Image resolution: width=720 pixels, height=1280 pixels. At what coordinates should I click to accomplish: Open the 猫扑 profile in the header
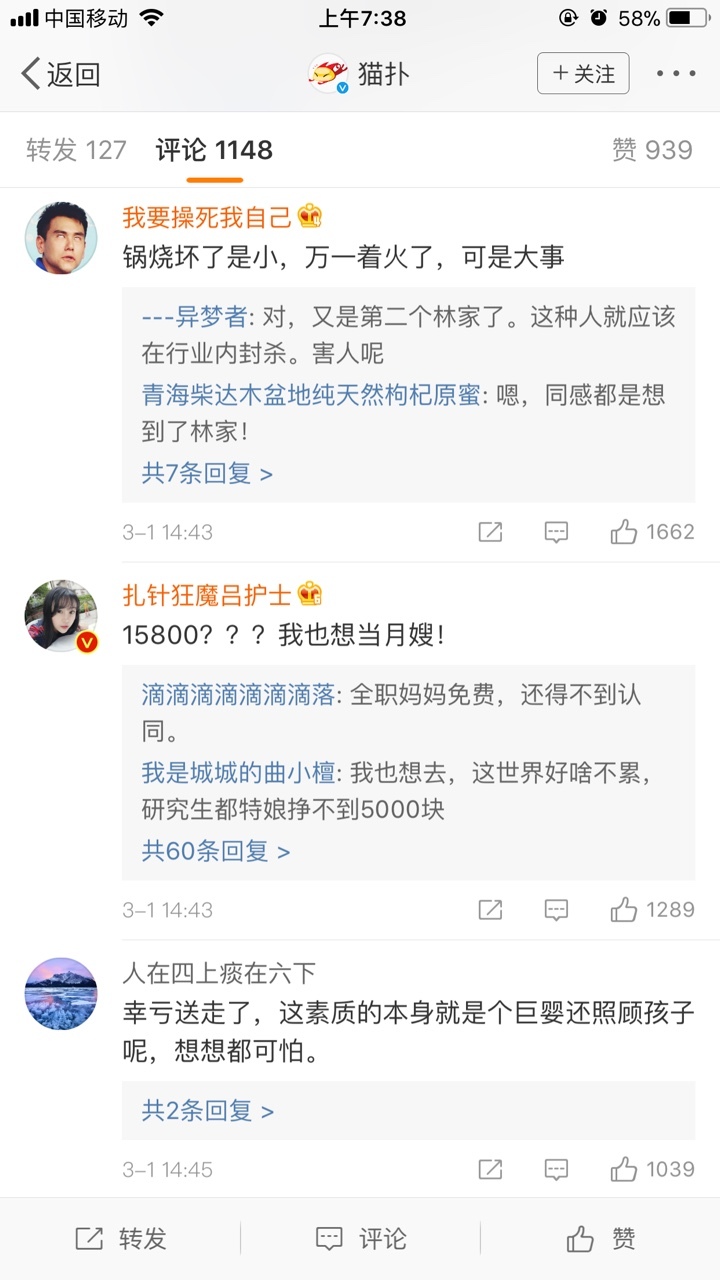click(358, 74)
